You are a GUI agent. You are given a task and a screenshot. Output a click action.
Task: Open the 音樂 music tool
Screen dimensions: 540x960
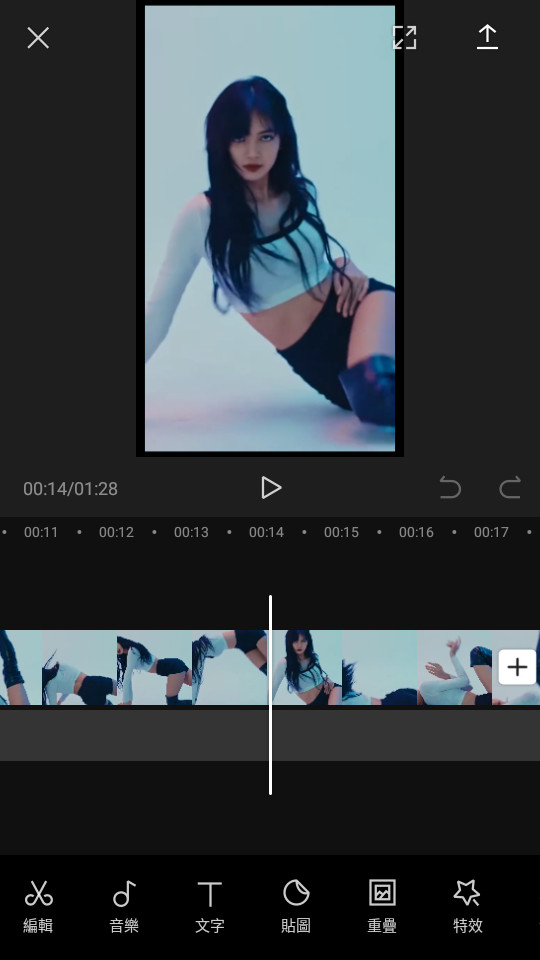[124, 906]
